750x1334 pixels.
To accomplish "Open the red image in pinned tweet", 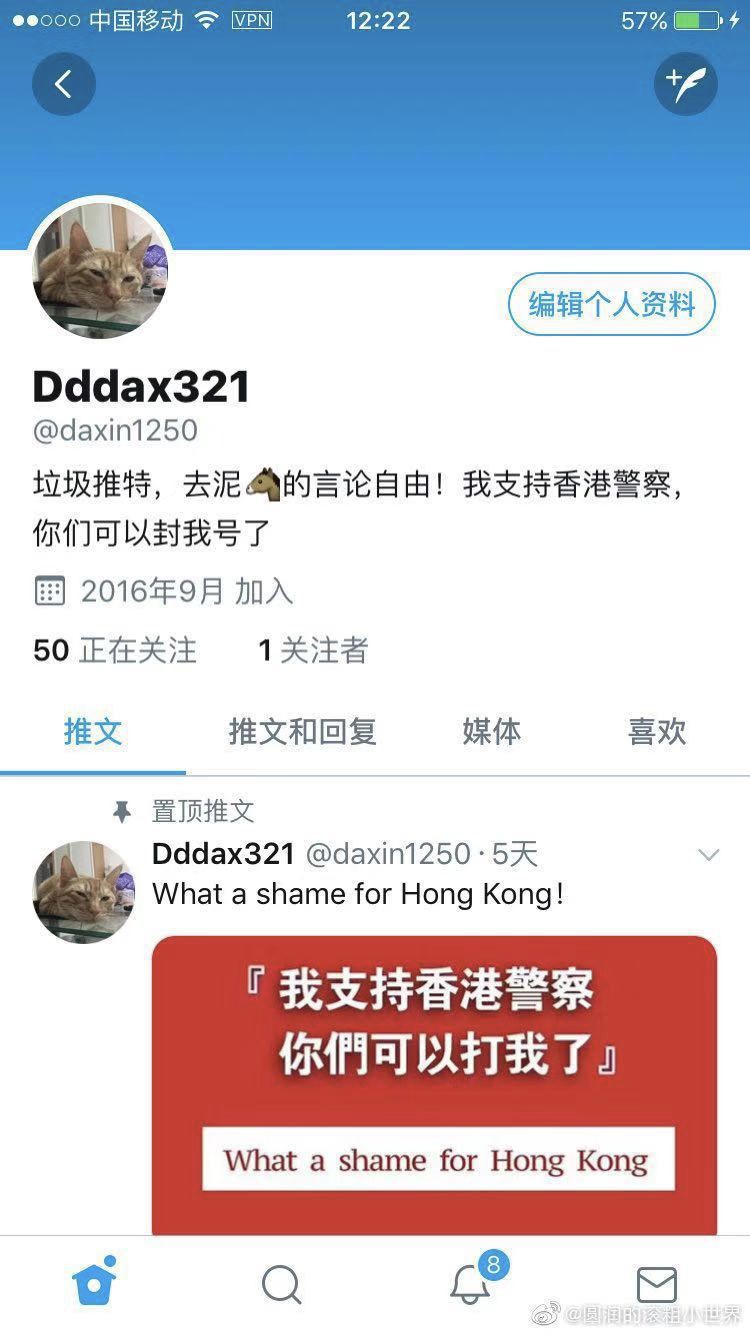I will click(x=434, y=1085).
